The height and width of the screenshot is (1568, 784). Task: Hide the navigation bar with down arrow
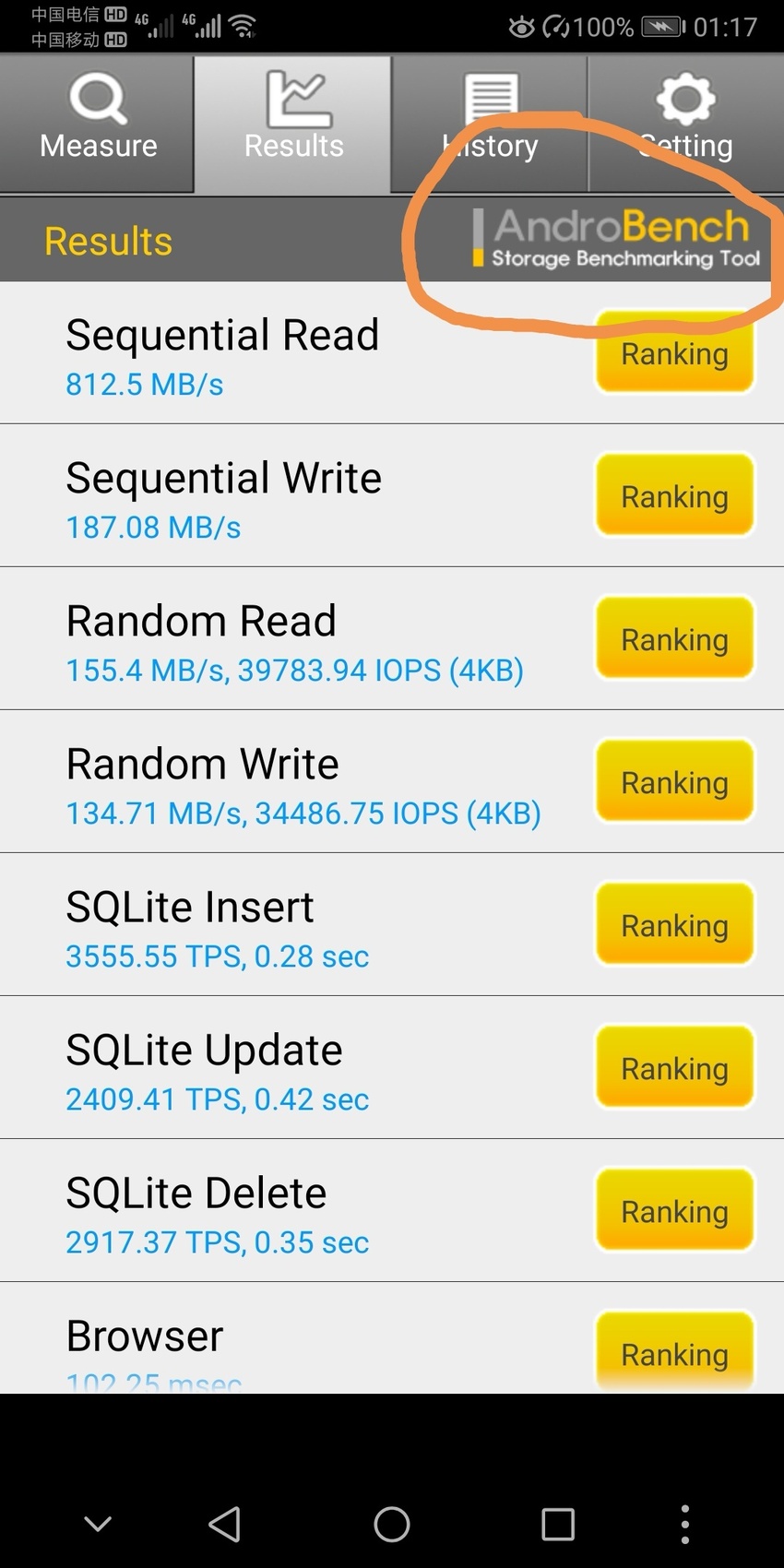98,1524
